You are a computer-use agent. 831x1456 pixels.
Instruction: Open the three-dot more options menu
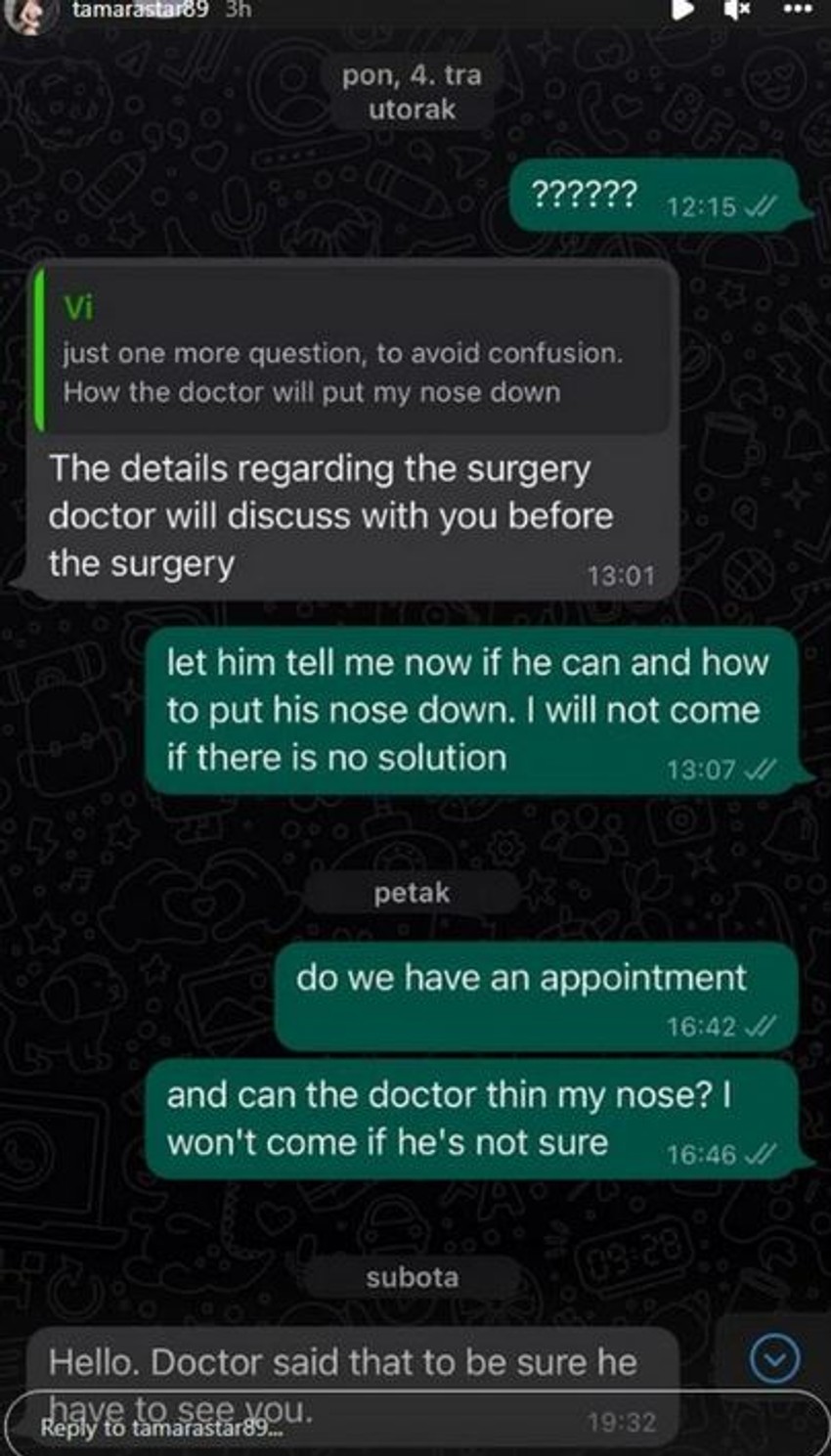pos(798,9)
